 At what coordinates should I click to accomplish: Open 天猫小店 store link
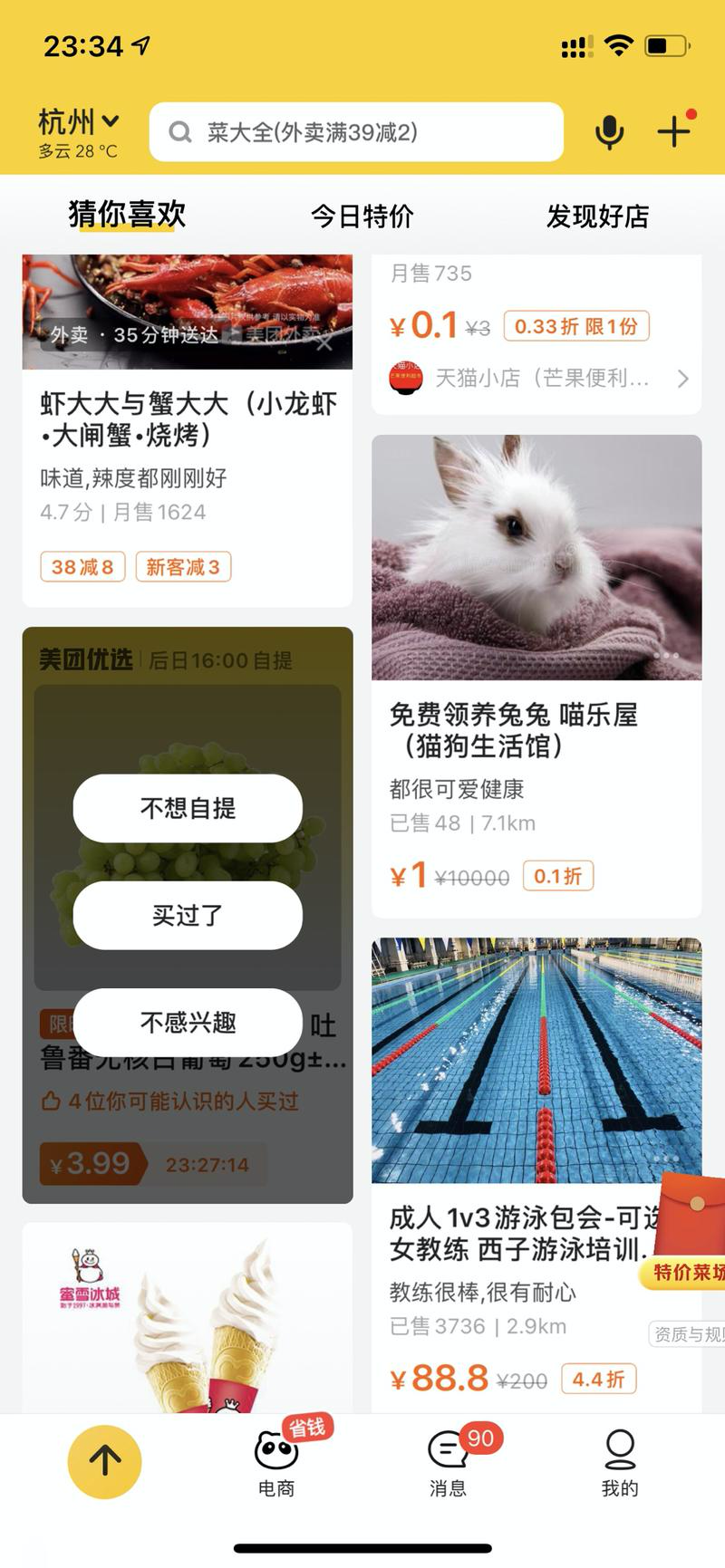(x=540, y=378)
